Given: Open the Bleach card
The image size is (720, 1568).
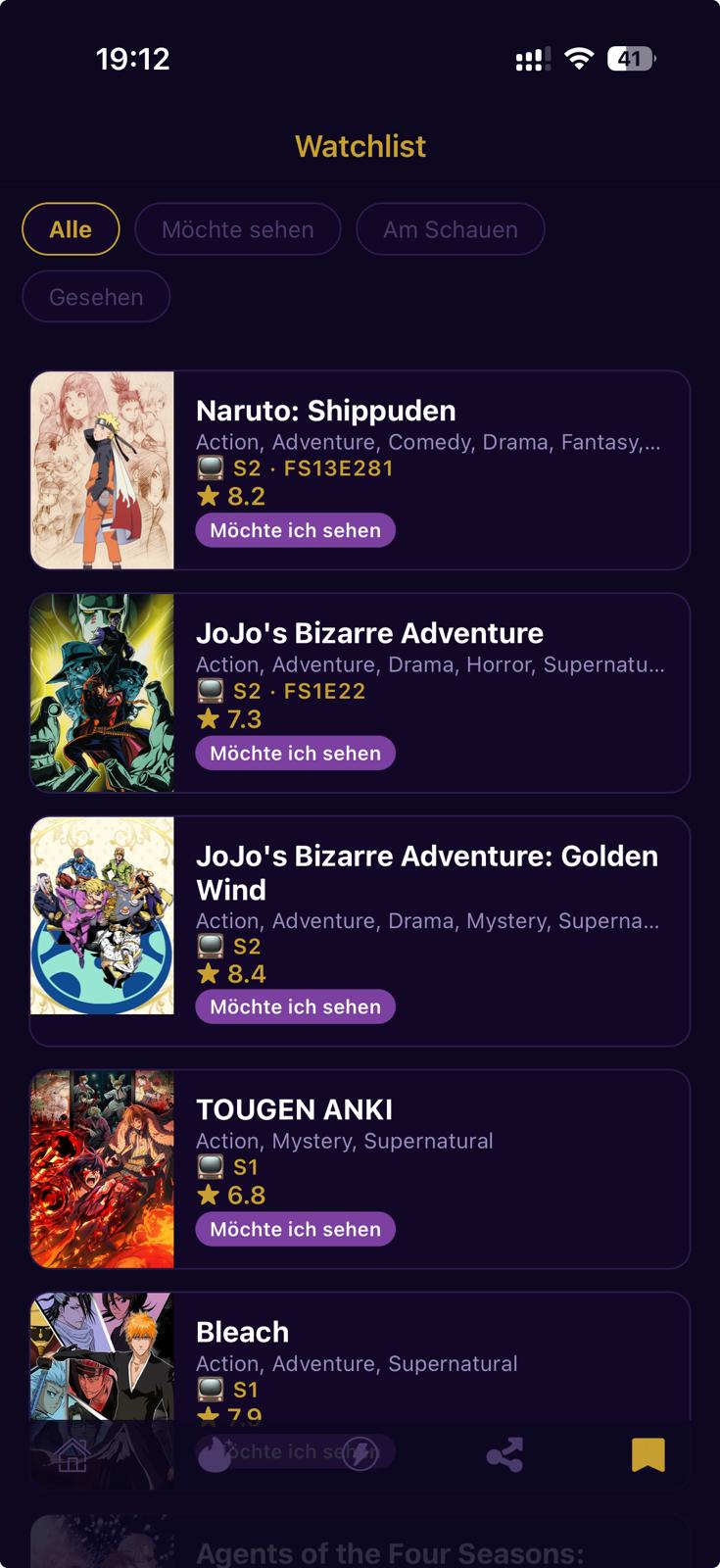Looking at the screenshot, I should coord(431,1333).
